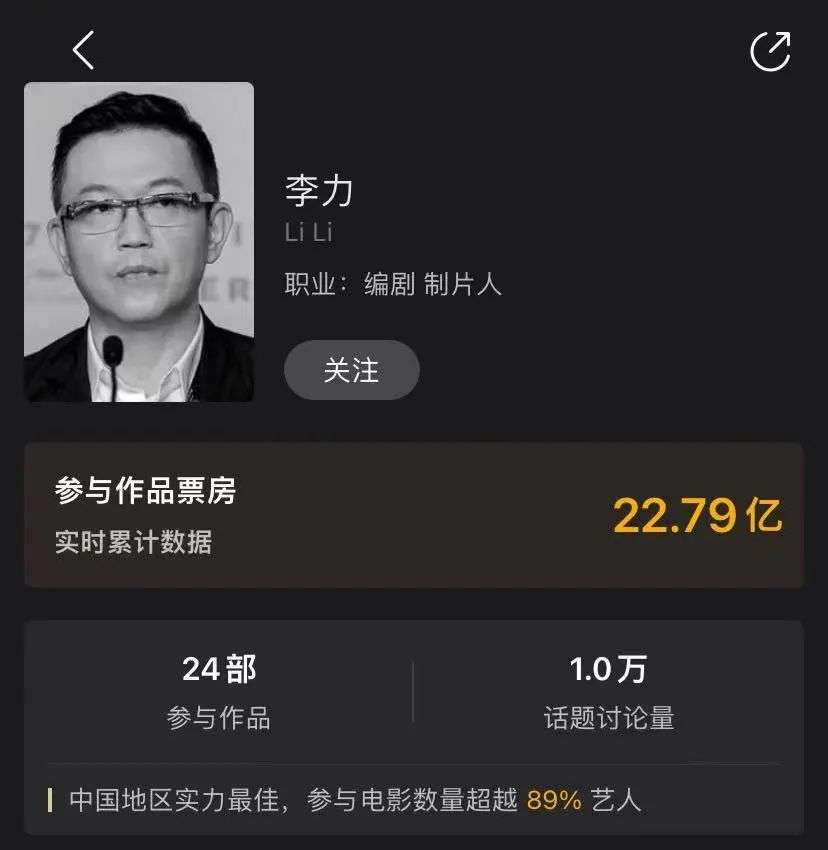Open the 参与作品票房 box office card
The height and width of the screenshot is (850, 828).
pos(414,515)
